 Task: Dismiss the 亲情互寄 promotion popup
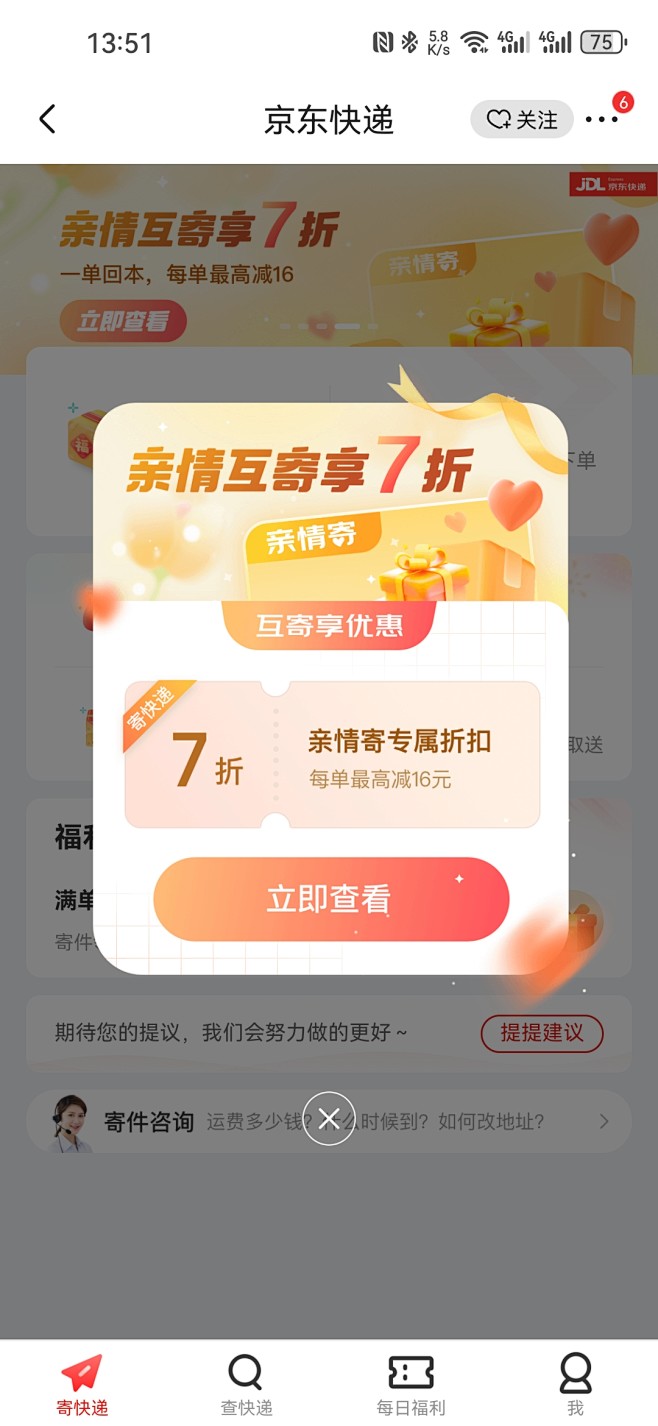click(x=329, y=1118)
